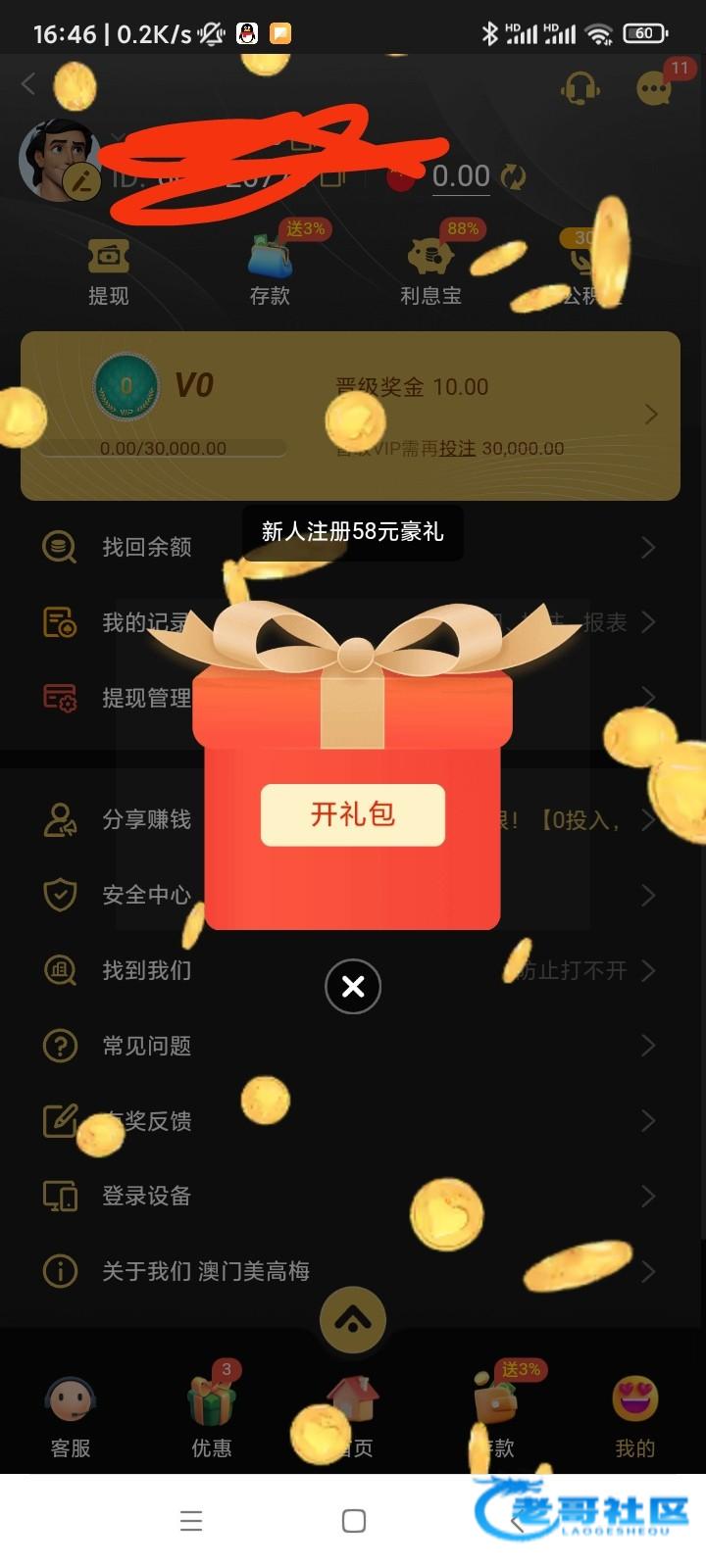Open 存款 under the wallet icon

point(270,271)
